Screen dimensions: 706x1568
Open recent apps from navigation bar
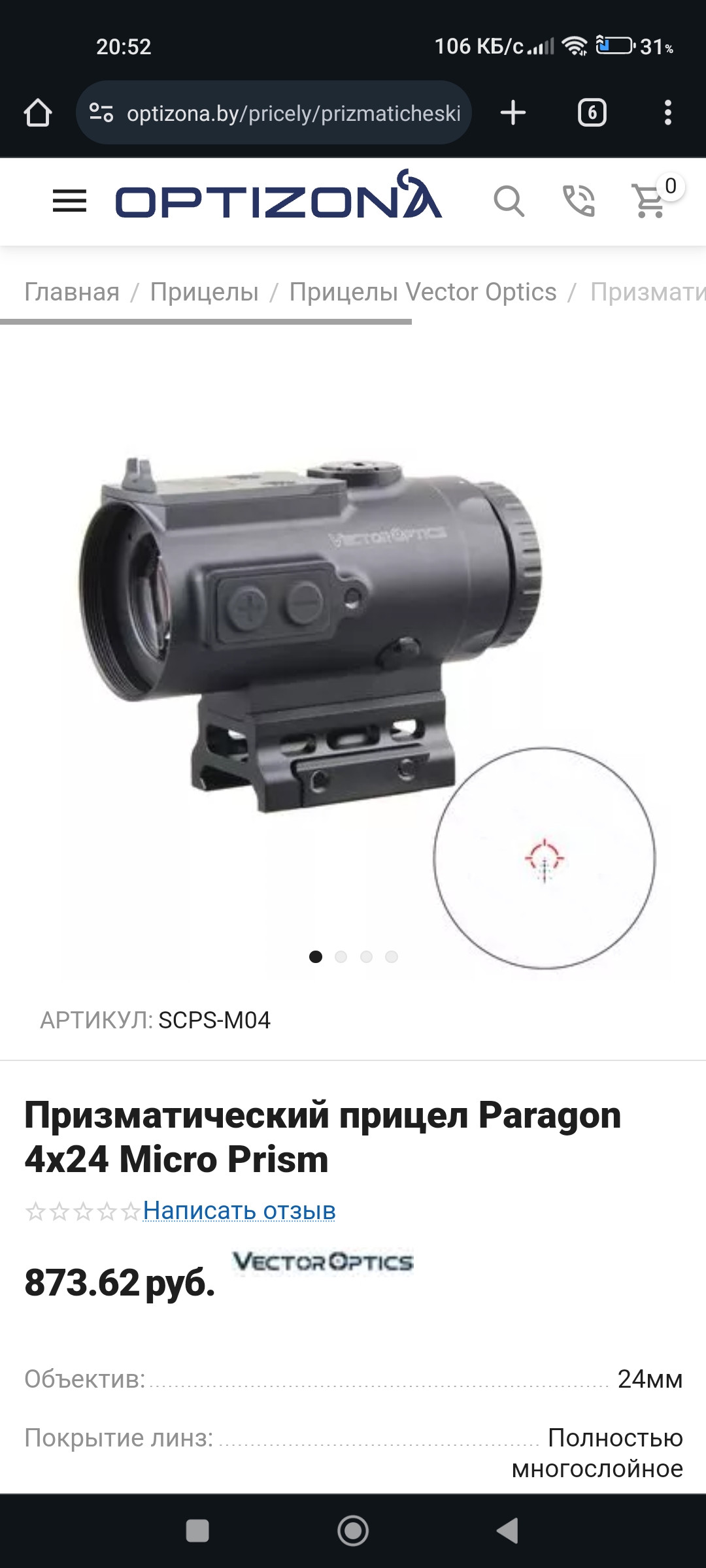click(x=197, y=1531)
